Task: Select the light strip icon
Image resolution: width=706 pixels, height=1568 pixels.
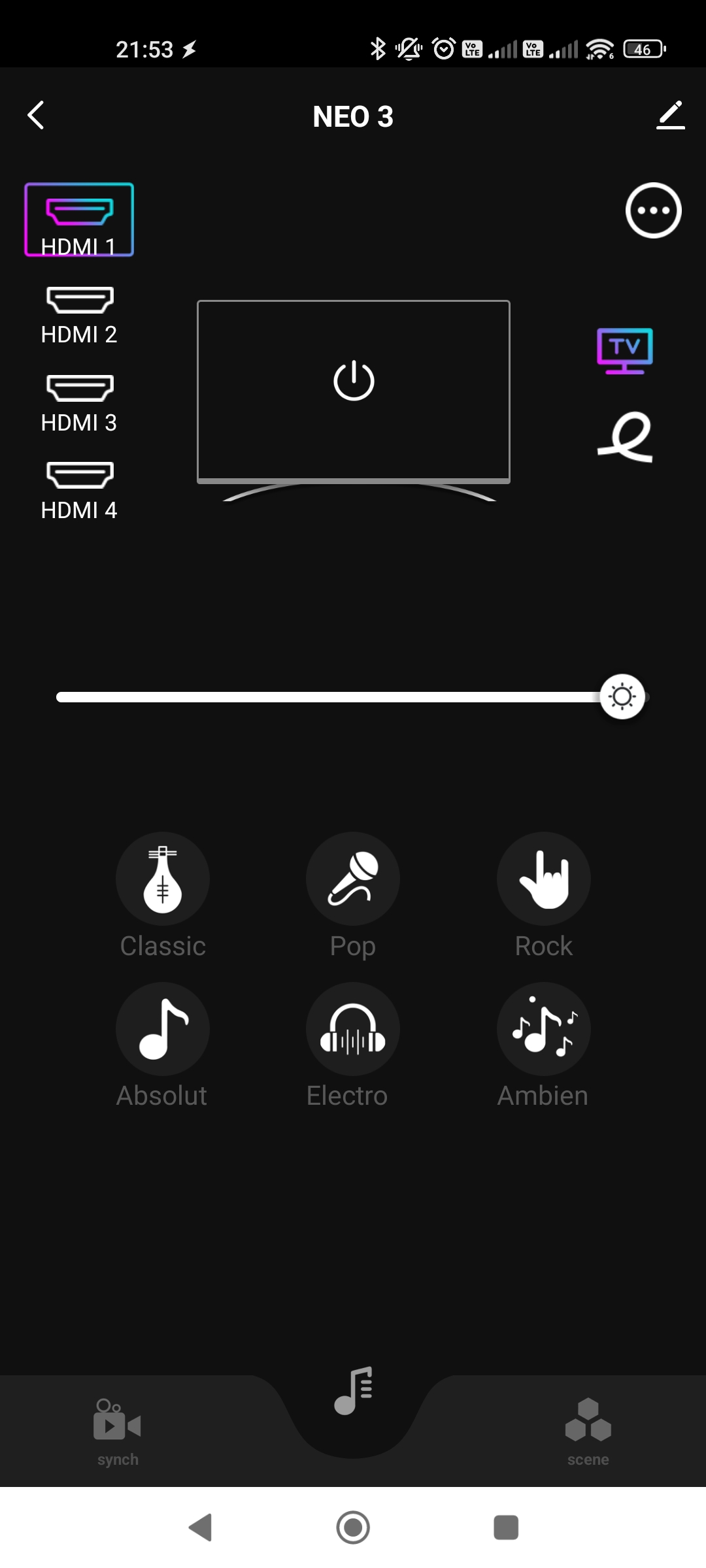Action: [626, 436]
